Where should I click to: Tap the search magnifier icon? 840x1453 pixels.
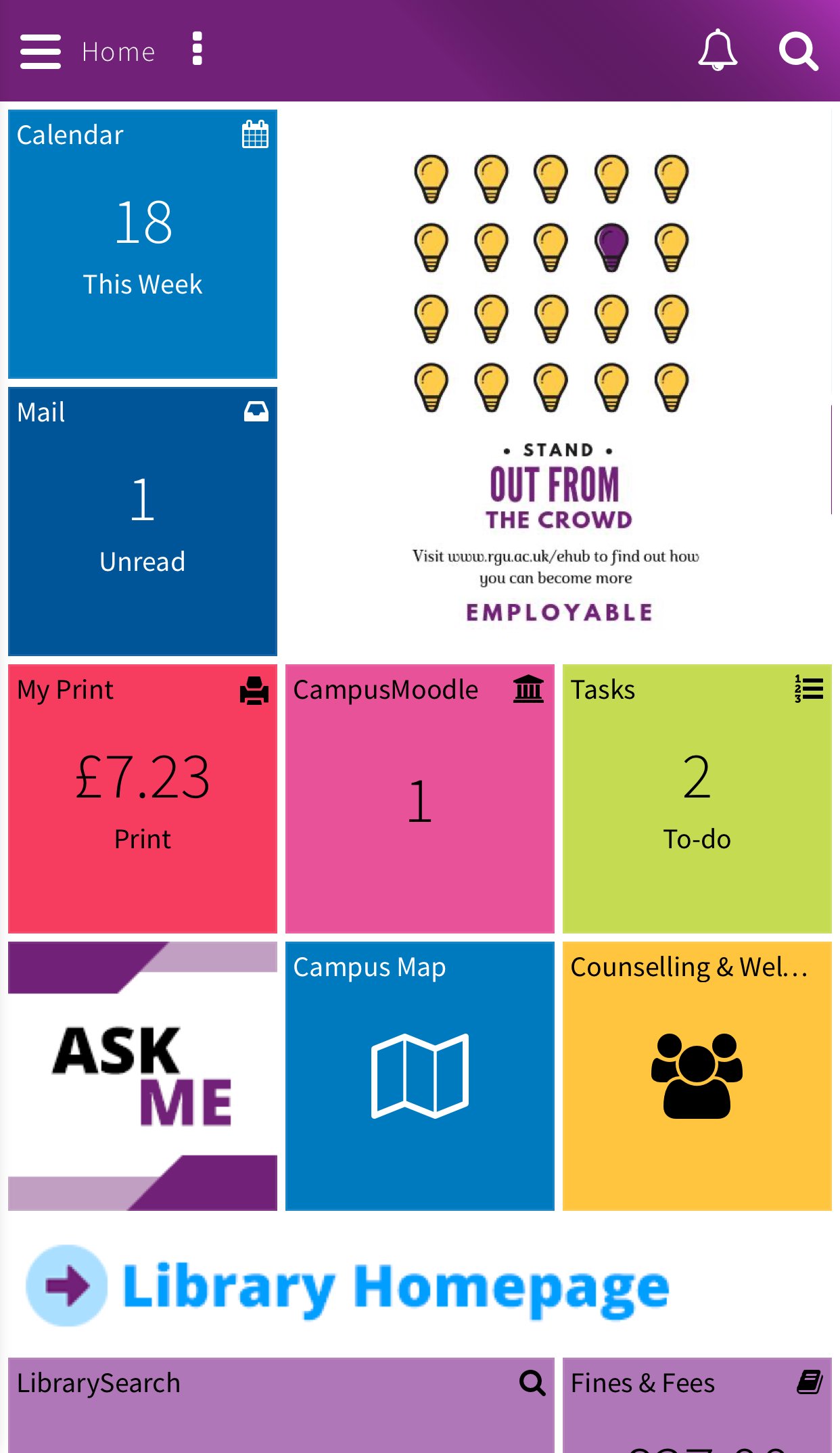[798, 51]
